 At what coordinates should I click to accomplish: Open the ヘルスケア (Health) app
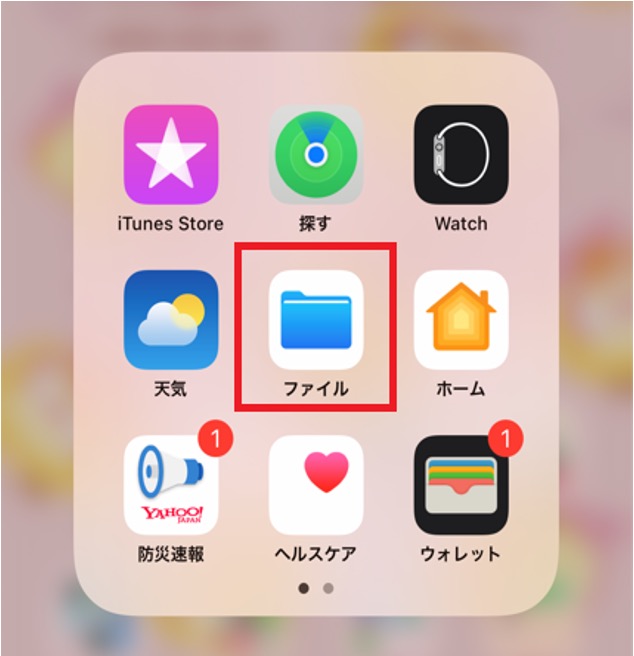pyautogui.click(x=316, y=484)
